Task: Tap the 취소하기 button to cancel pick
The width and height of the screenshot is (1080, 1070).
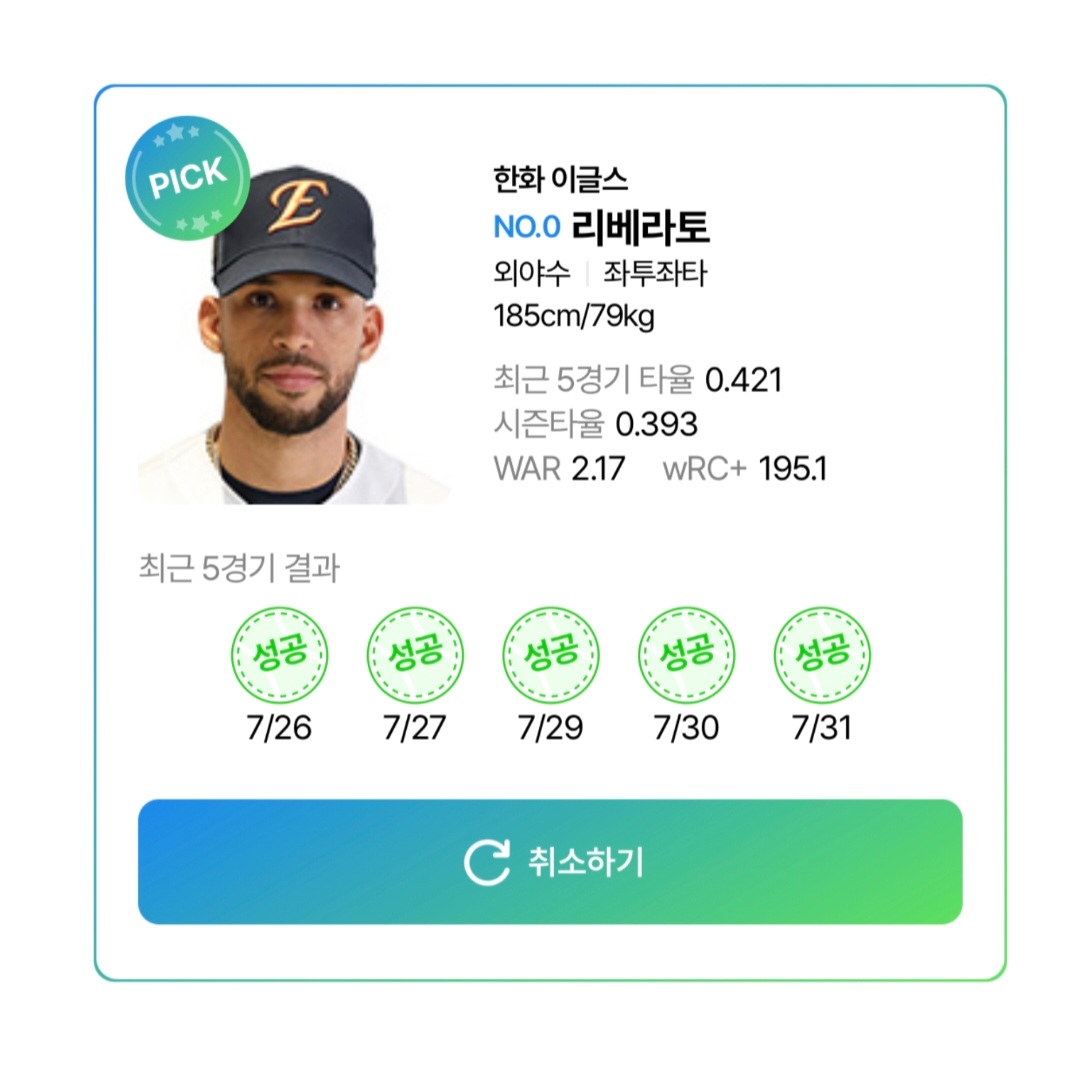Action: (550, 861)
